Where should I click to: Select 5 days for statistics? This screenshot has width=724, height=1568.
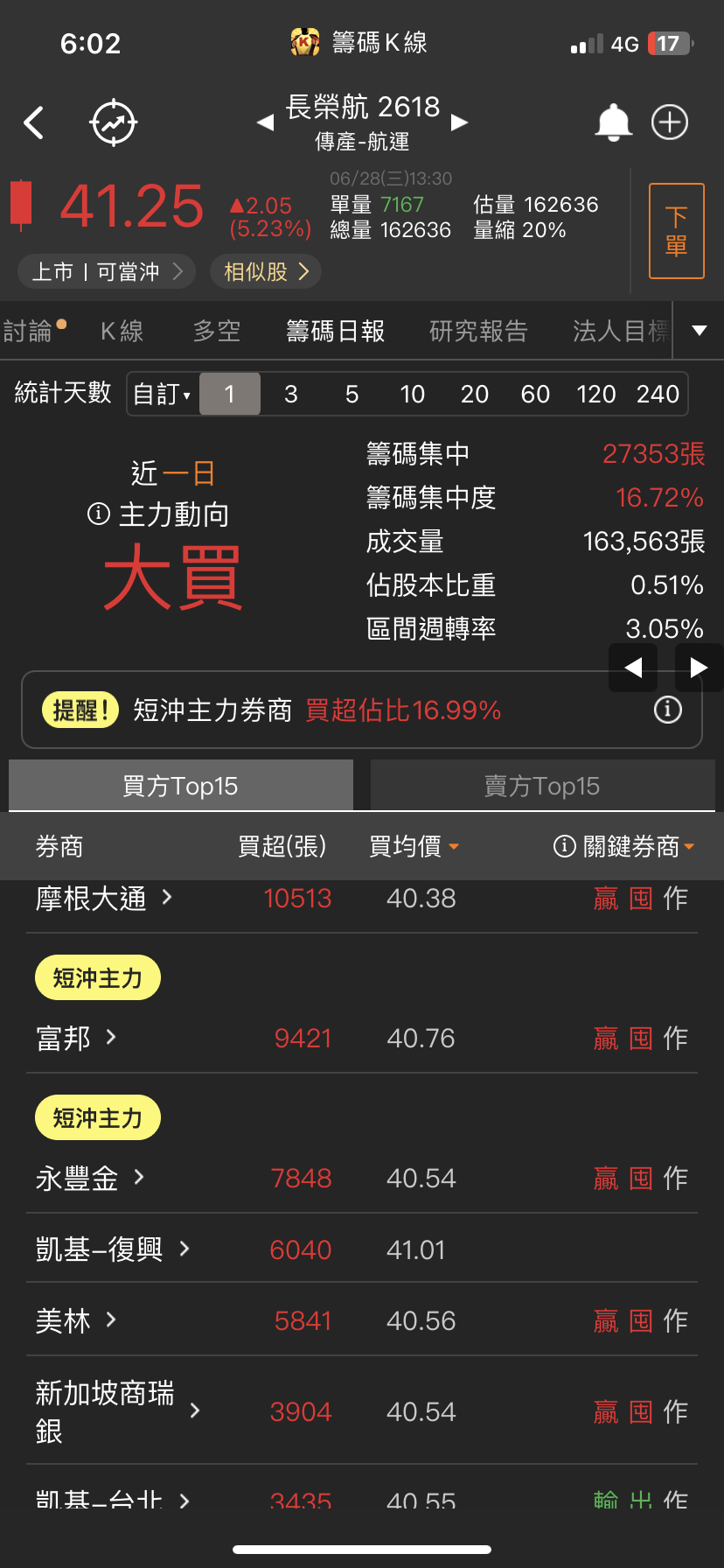[x=352, y=394]
